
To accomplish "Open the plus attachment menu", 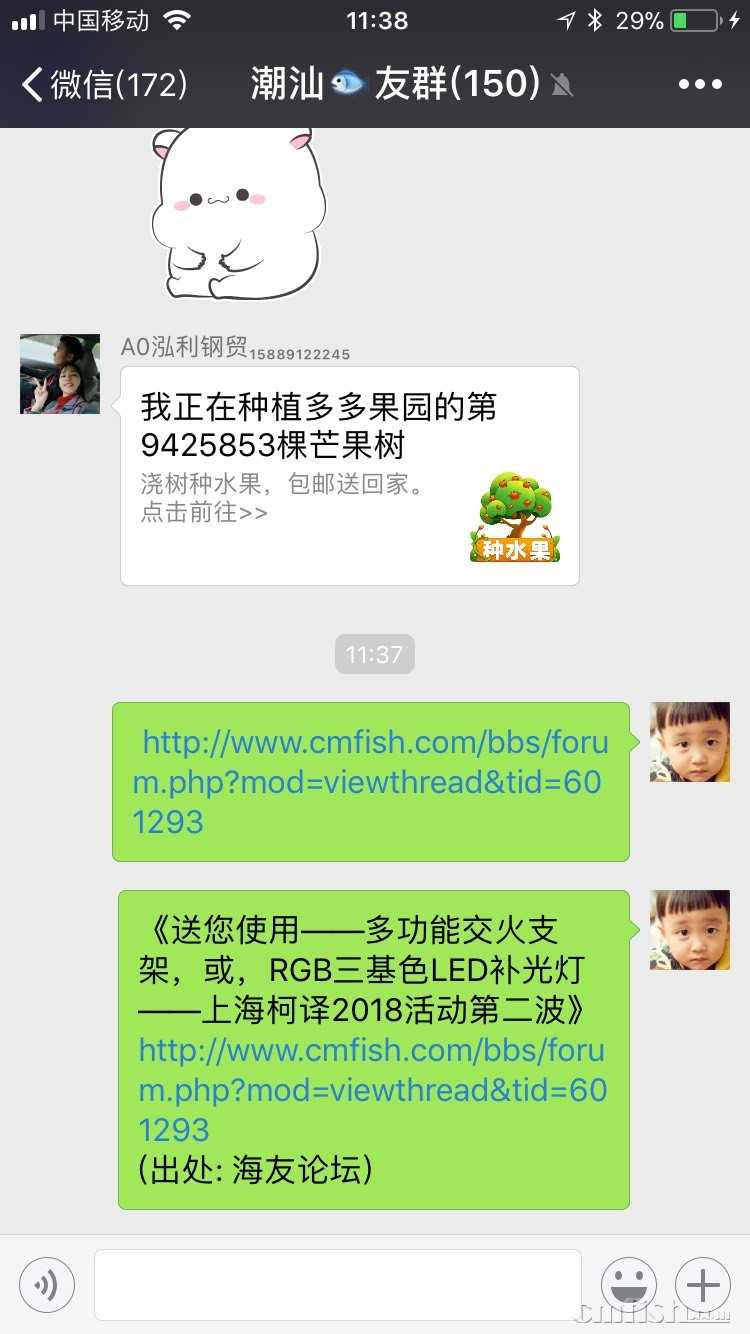I will (703, 1284).
